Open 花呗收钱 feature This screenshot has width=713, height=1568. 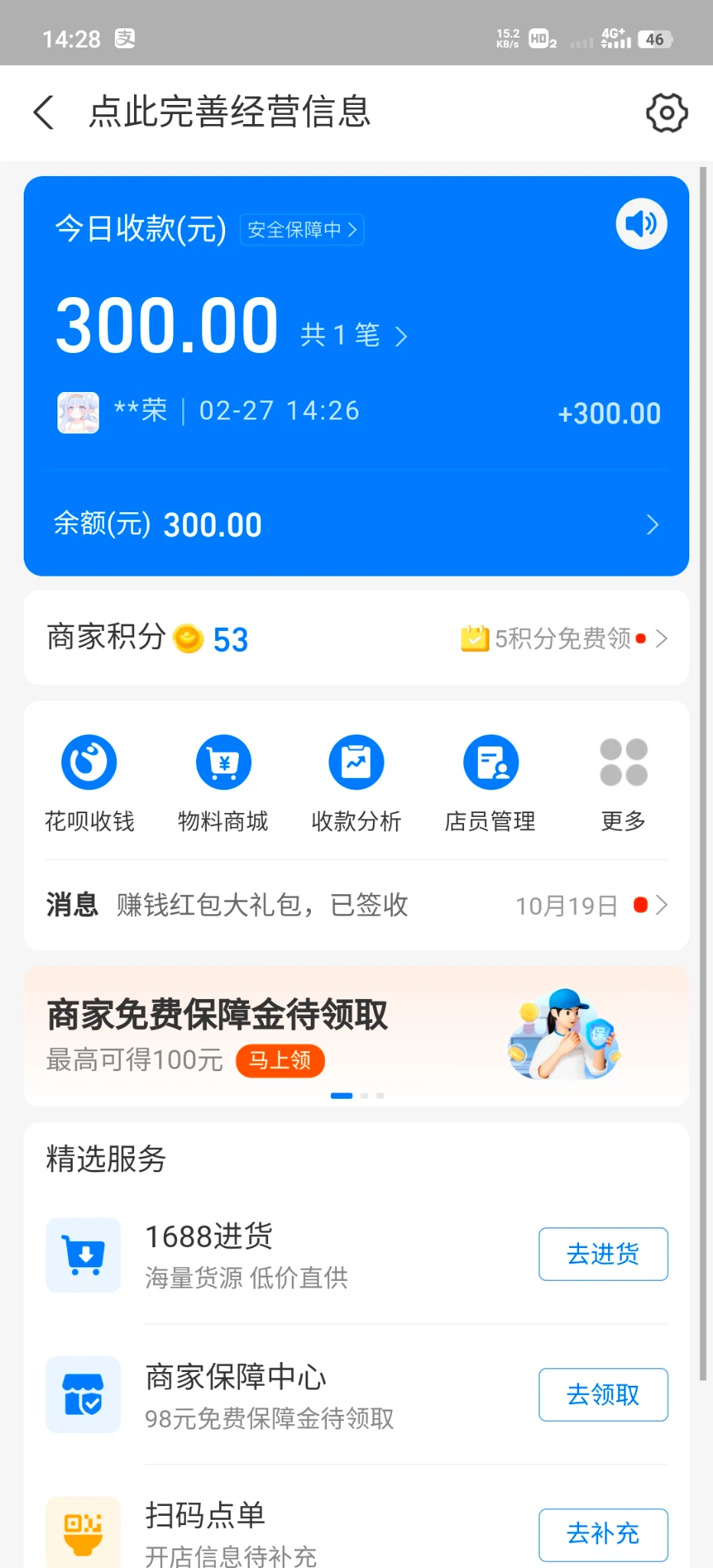(89, 782)
